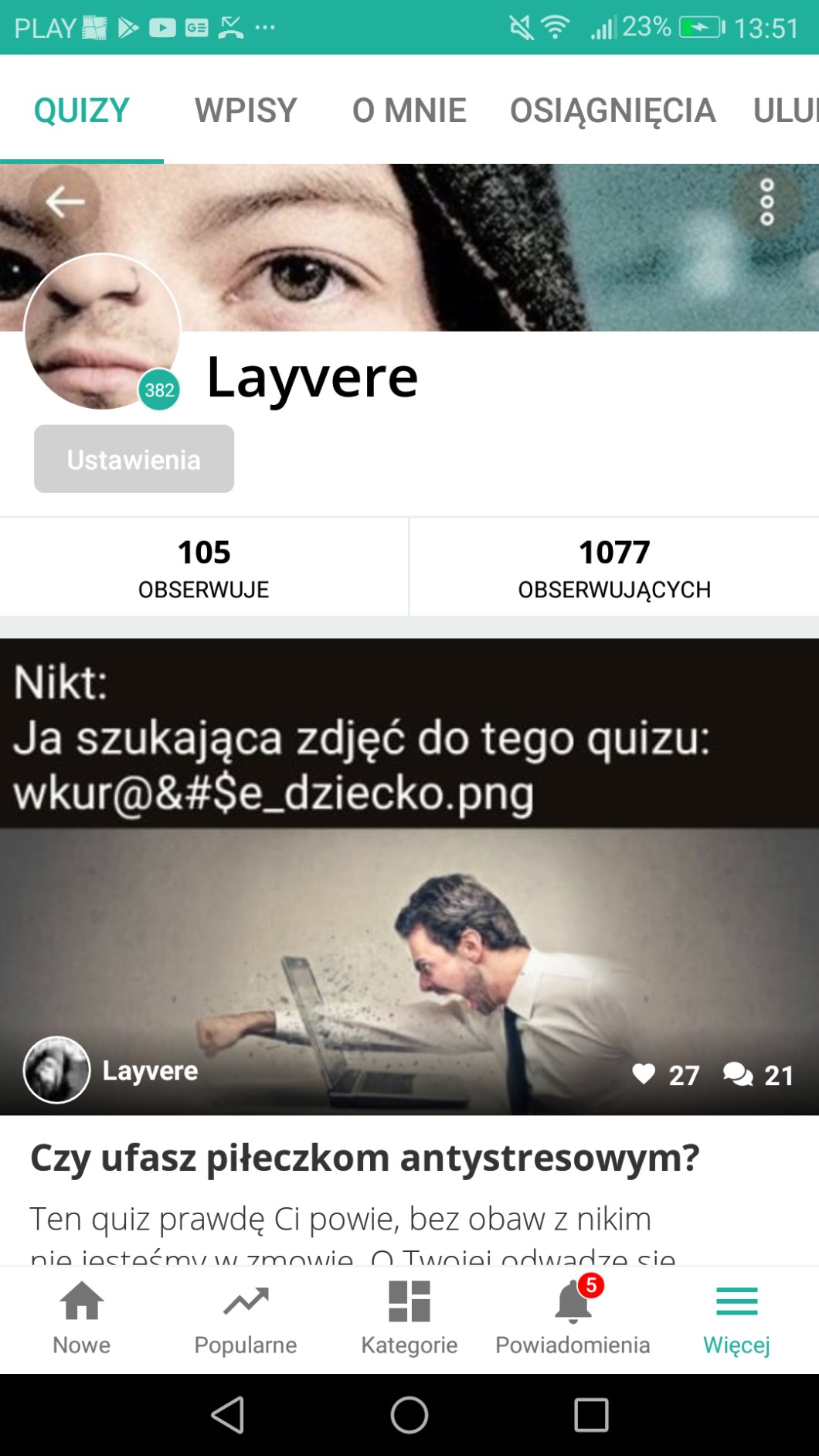The image size is (819, 1456).
Task: Open the O MNIE tab
Action: [409, 111]
